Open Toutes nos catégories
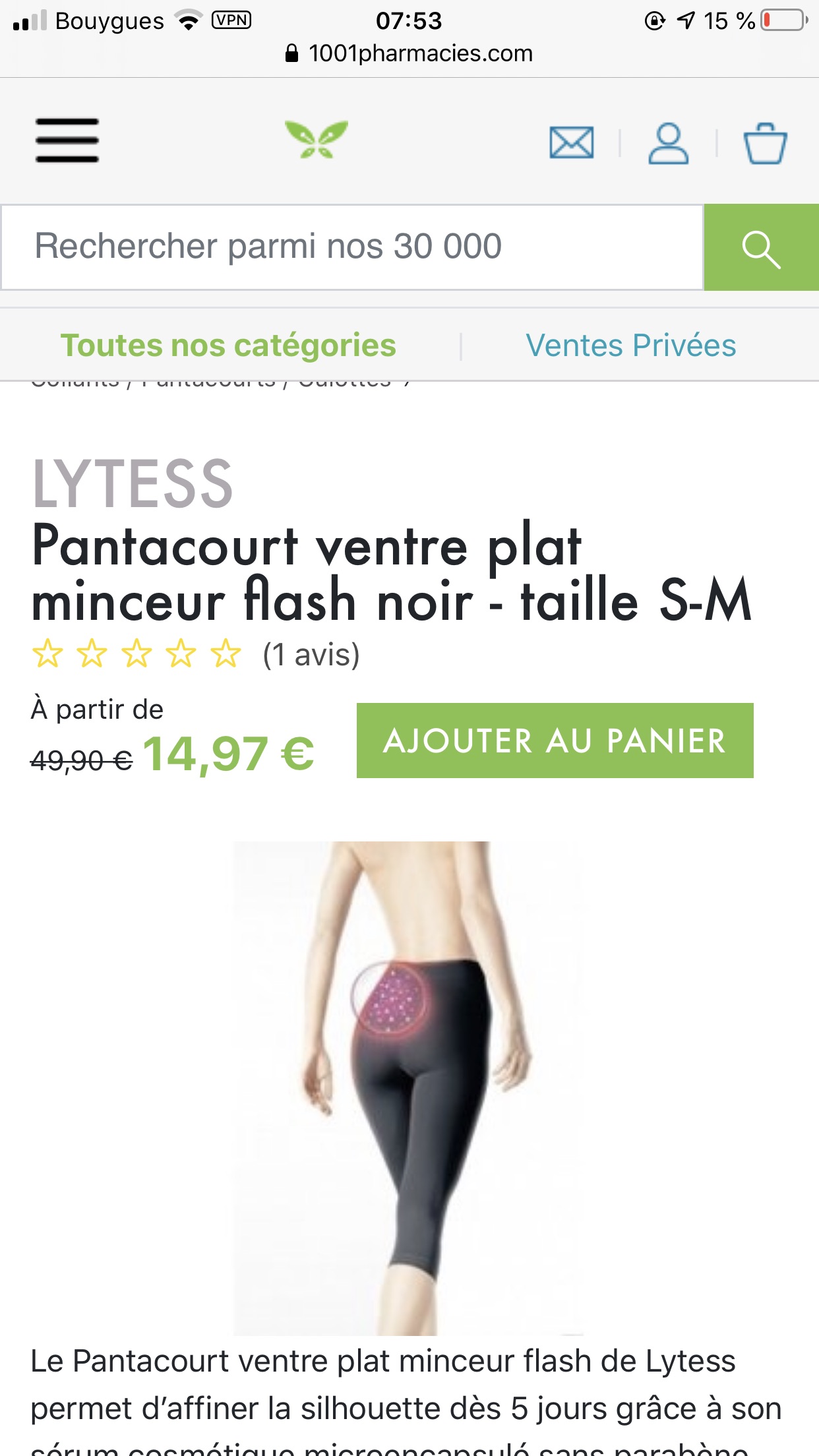The height and width of the screenshot is (1456, 819). [228, 346]
